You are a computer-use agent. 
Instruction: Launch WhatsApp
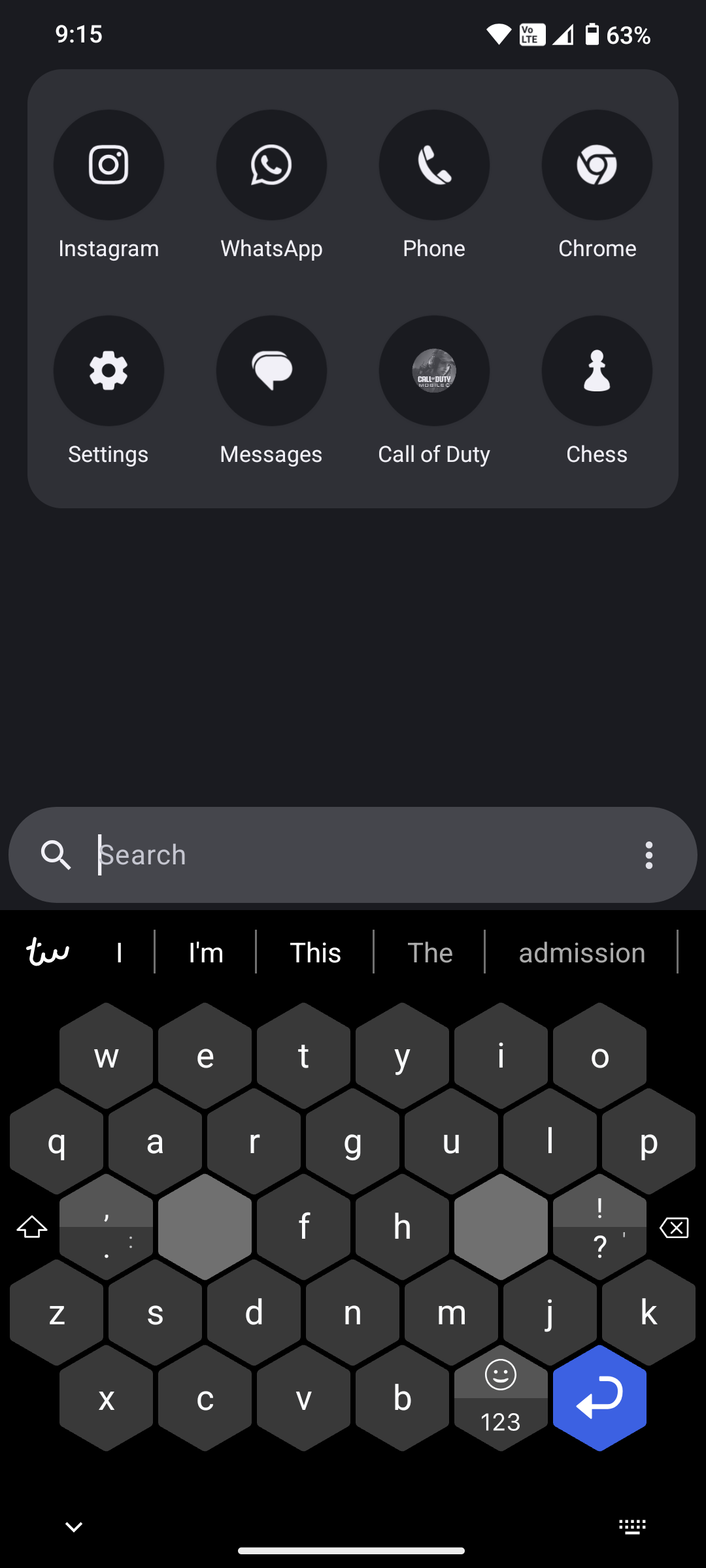[x=271, y=165]
